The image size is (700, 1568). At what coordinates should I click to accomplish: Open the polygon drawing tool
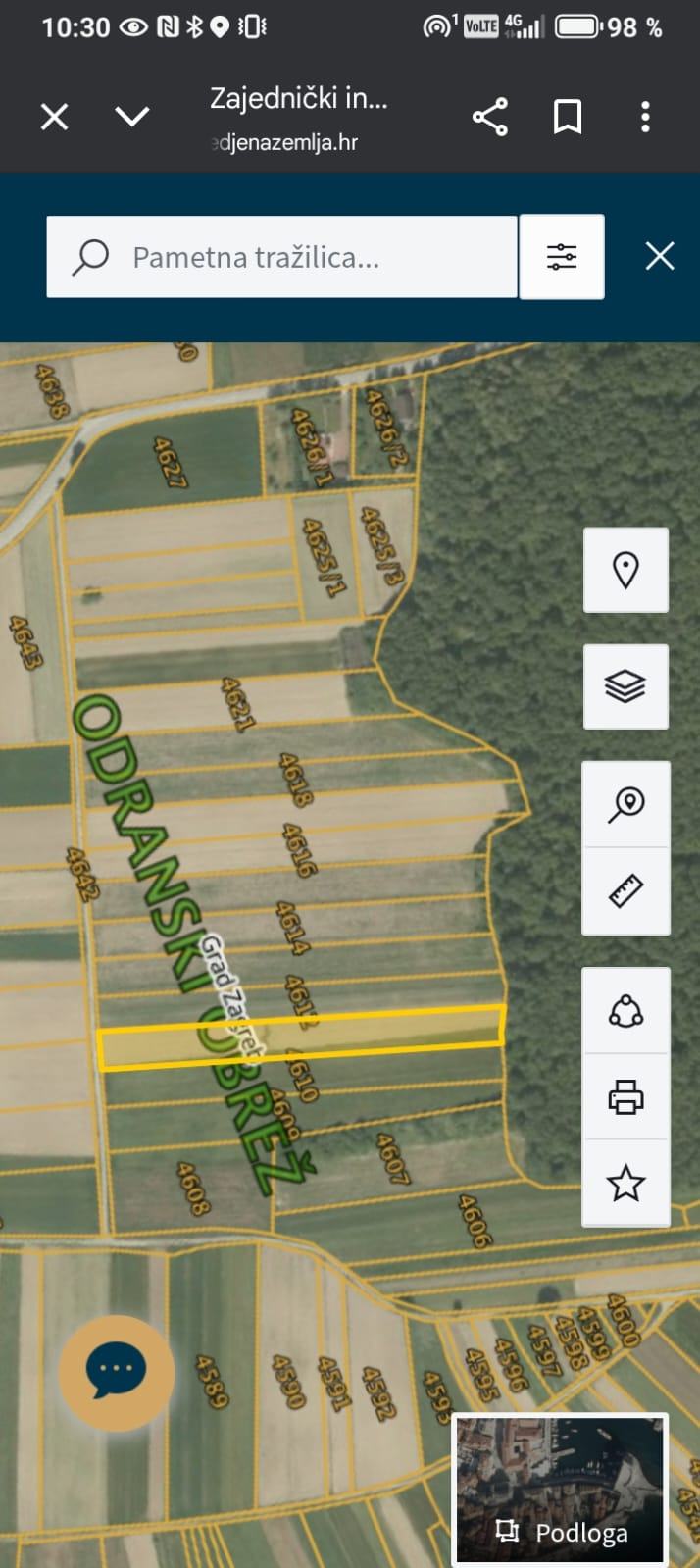625,1011
